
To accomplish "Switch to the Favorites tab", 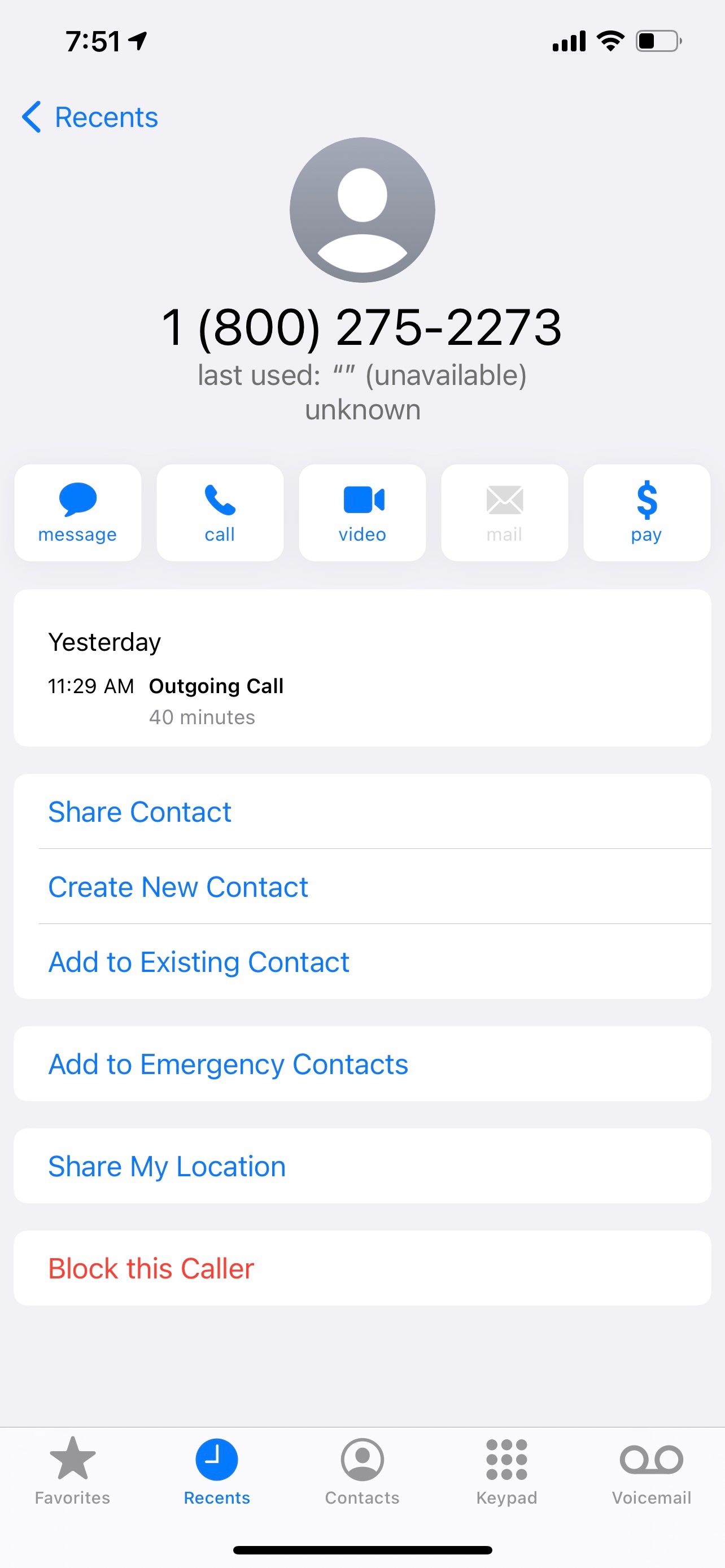I will coord(72,1469).
